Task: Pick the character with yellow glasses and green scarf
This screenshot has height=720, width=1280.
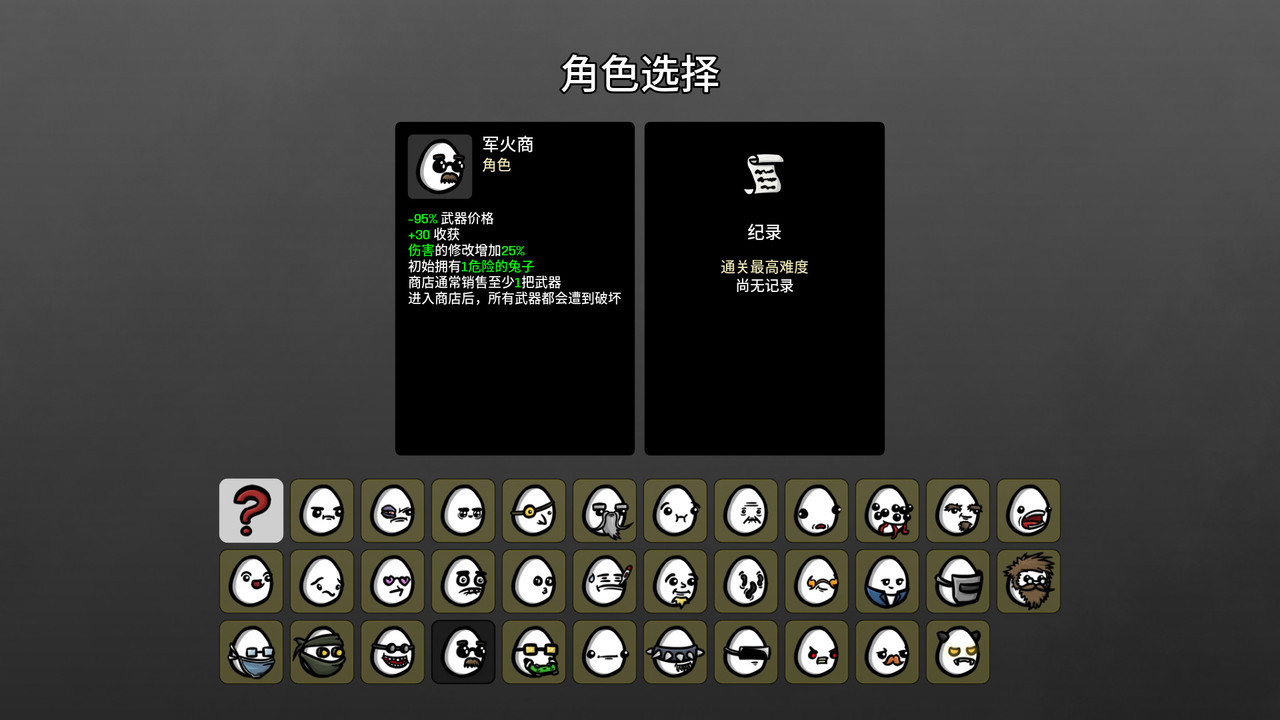Action: click(534, 652)
